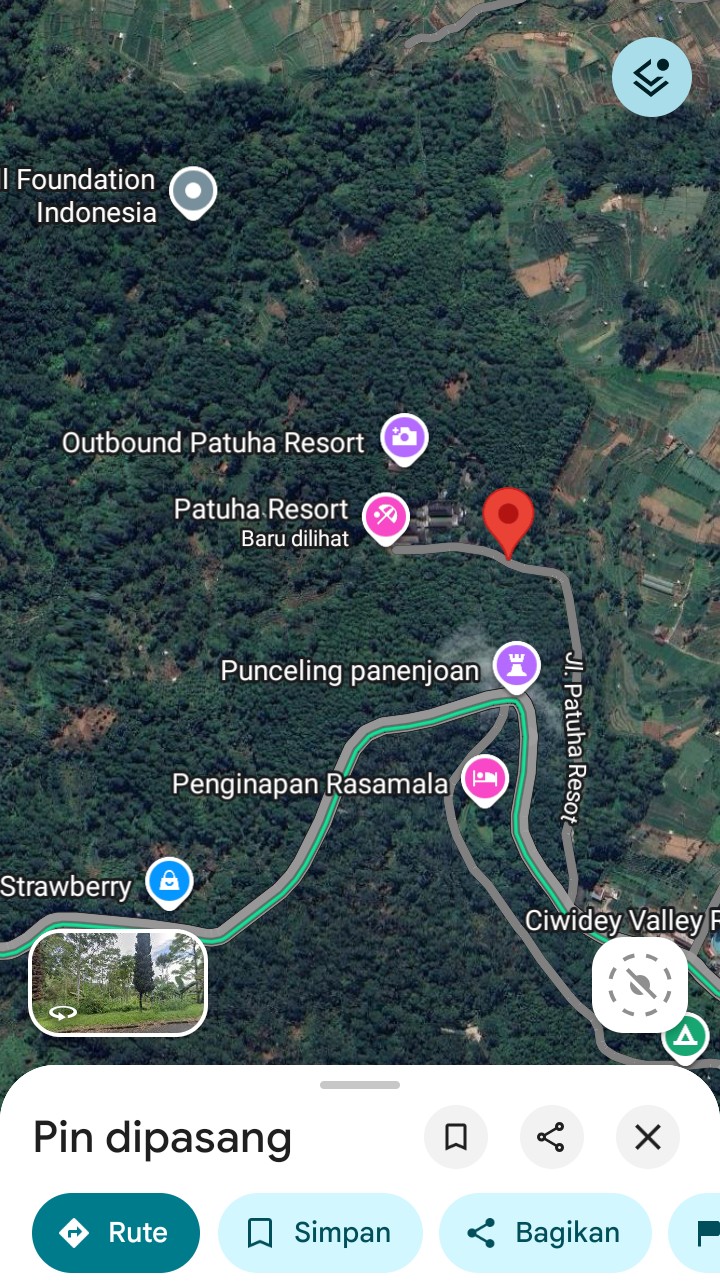Share pin using header share icon

pyautogui.click(x=551, y=1137)
